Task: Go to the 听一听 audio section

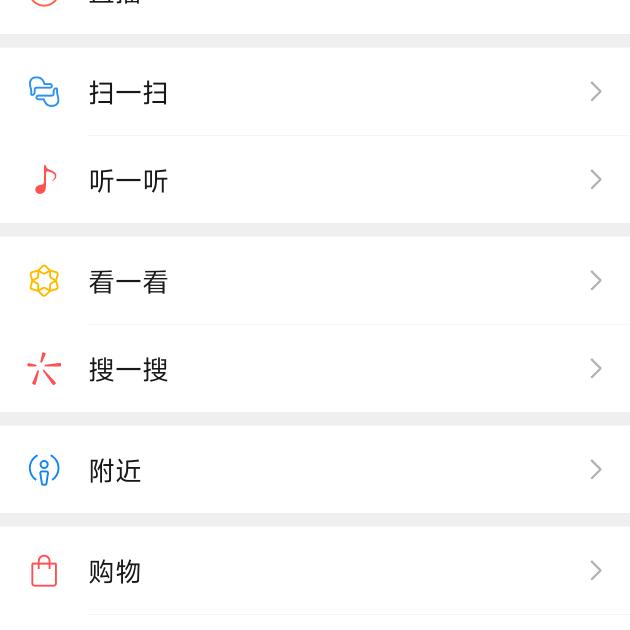Action: pos(128,180)
